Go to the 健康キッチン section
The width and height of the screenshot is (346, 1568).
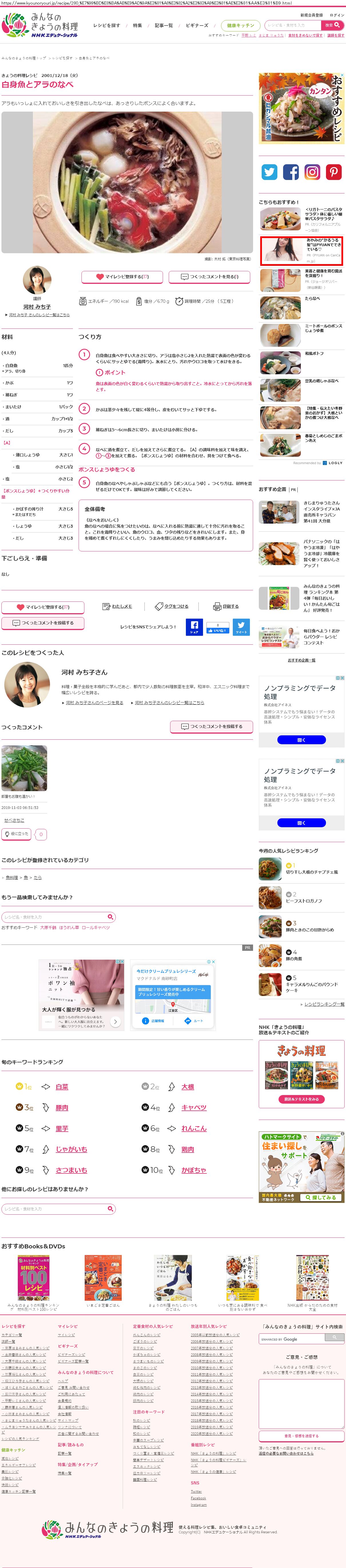pos(240,25)
